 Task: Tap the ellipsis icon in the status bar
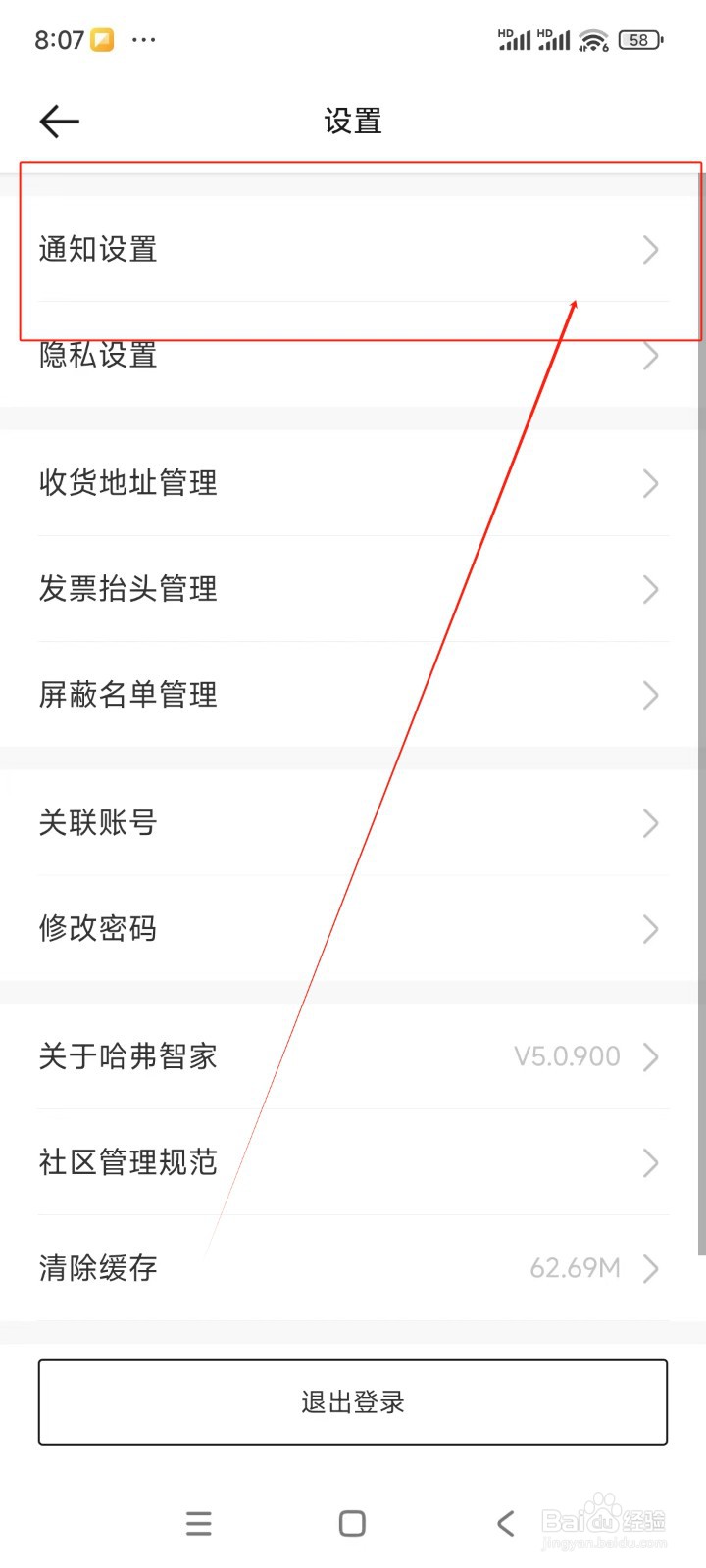(x=143, y=40)
